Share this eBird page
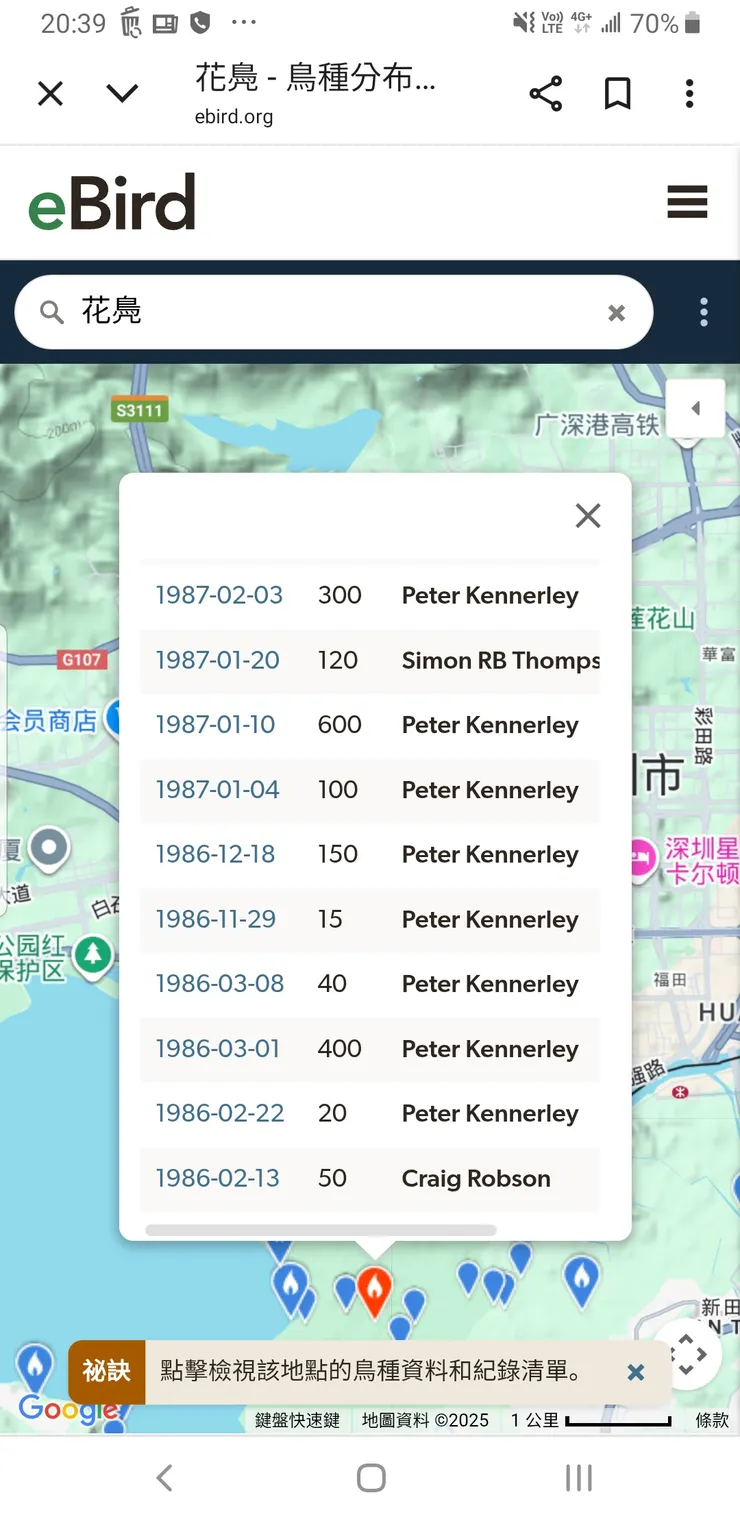Screen dimensions: 740x1521 [545, 94]
